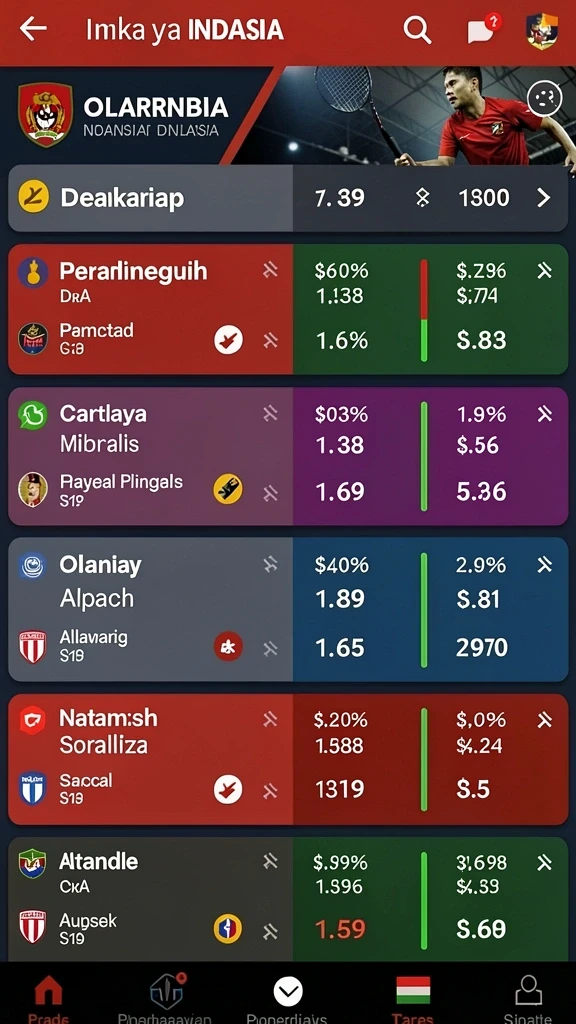Tap the round icon on the banner photo
The width and height of the screenshot is (576, 1024).
(544, 99)
